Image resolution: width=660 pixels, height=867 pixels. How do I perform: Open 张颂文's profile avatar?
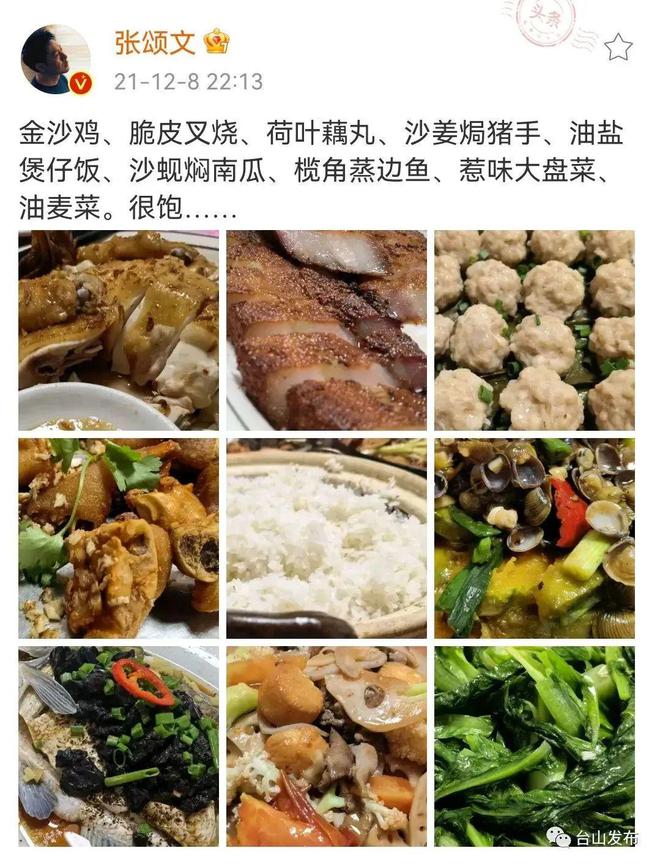pos(56,59)
